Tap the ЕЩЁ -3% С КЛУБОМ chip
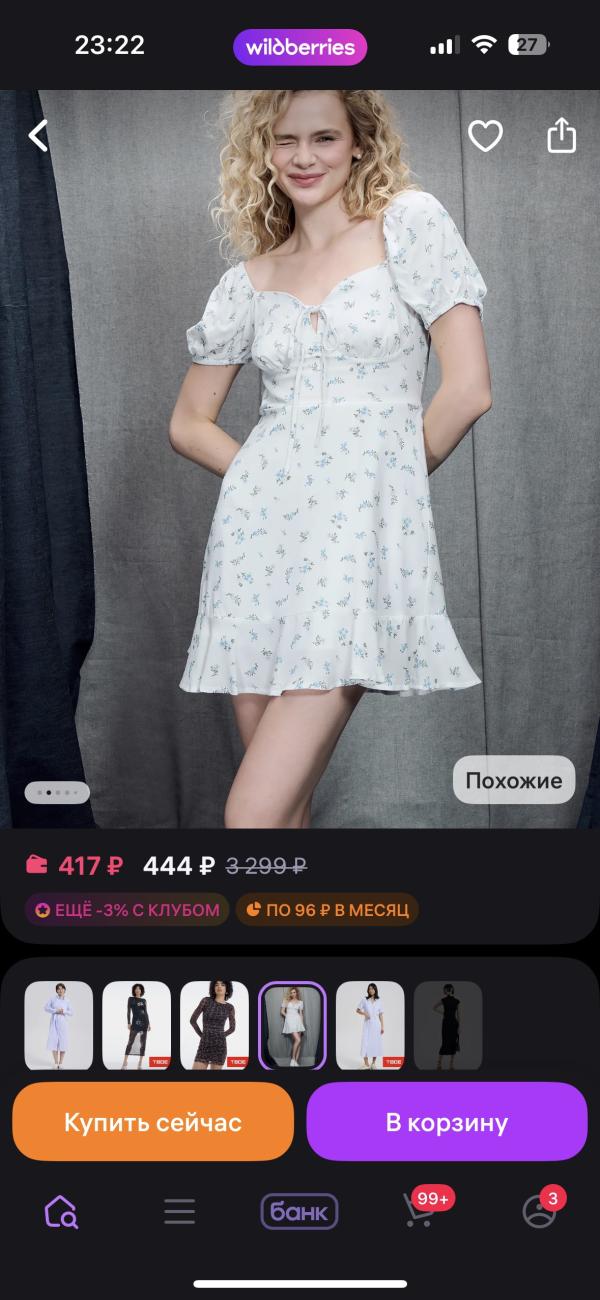The height and width of the screenshot is (1300, 600). click(x=127, y=910)
